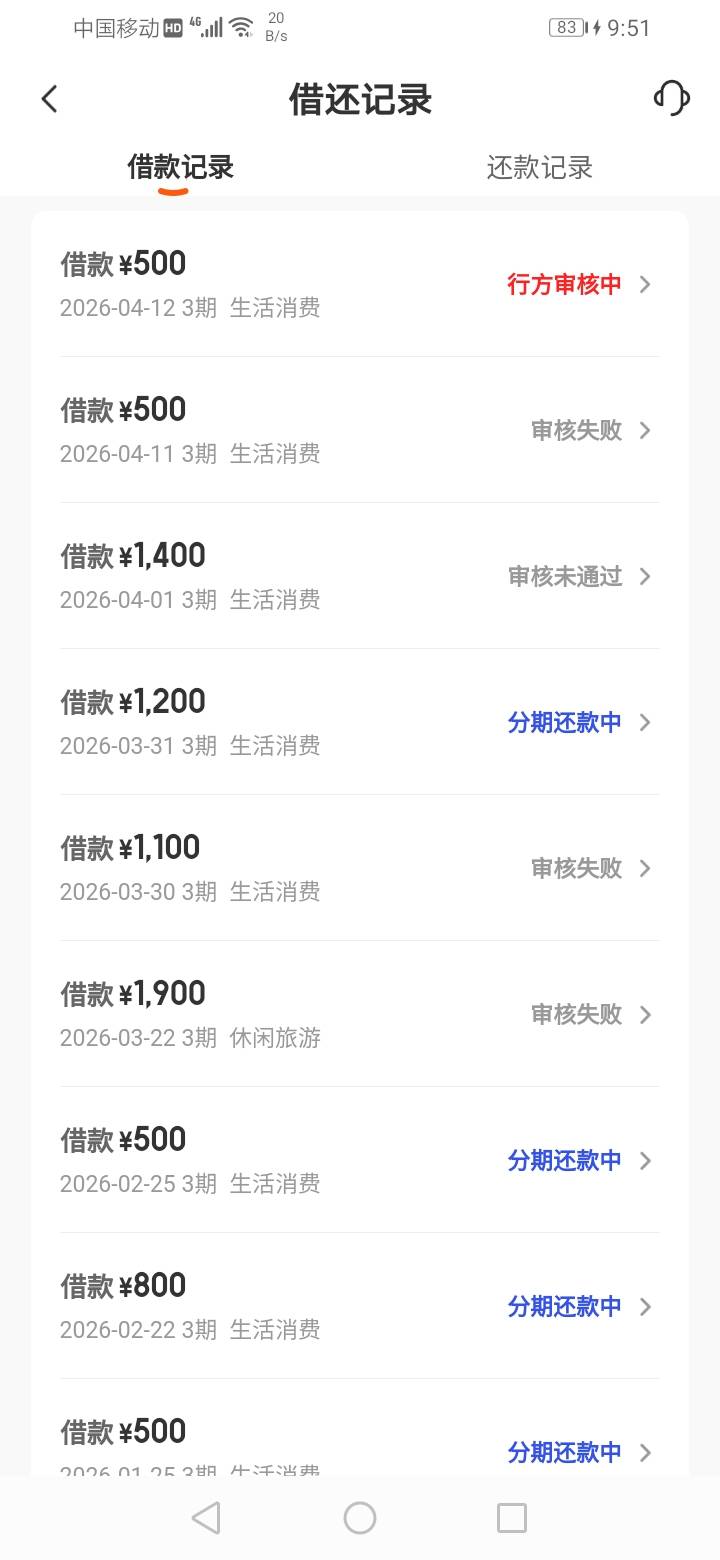The width and height of the screenshot is (720, 1560).
Task: Tap the system home button
Action: click(360, 1518)
